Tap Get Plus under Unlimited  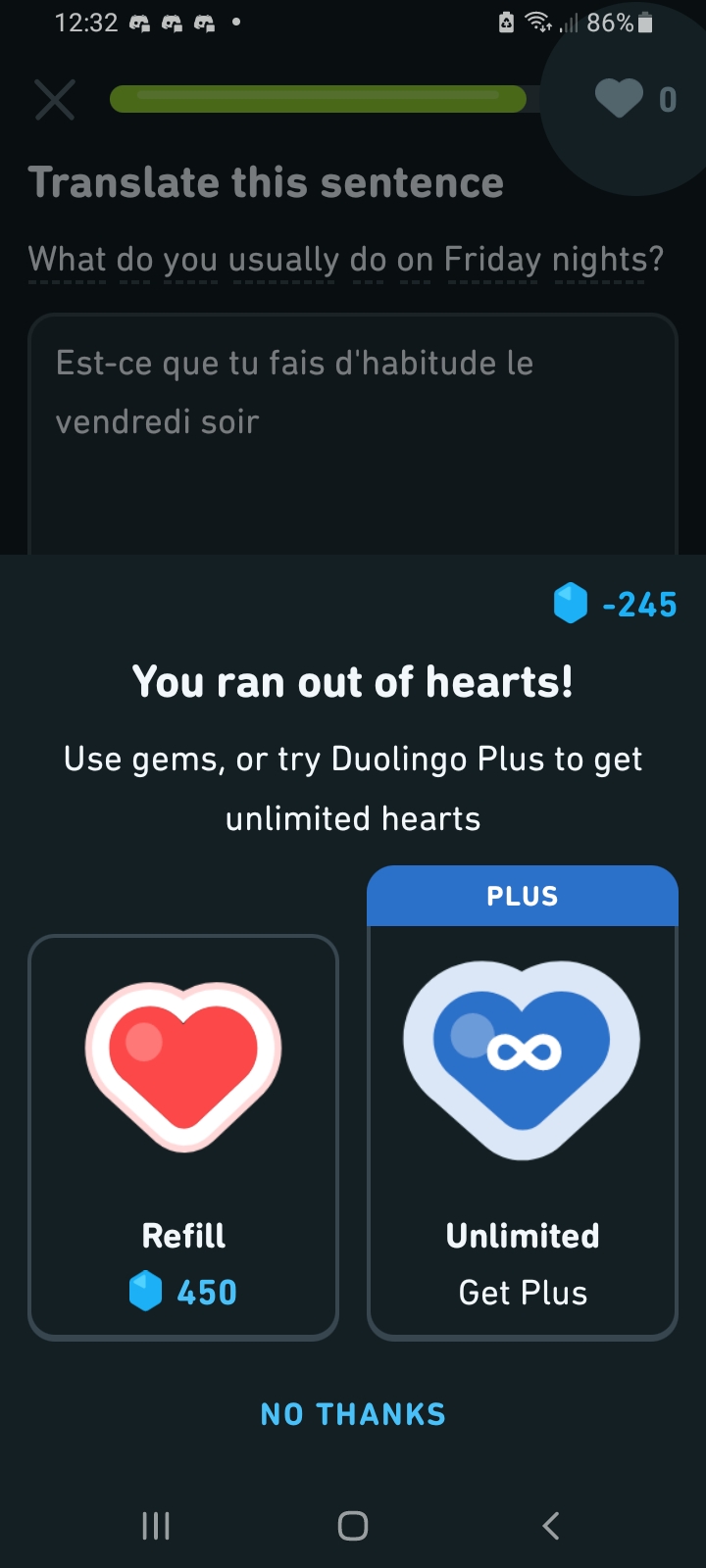click(522, 1292)
